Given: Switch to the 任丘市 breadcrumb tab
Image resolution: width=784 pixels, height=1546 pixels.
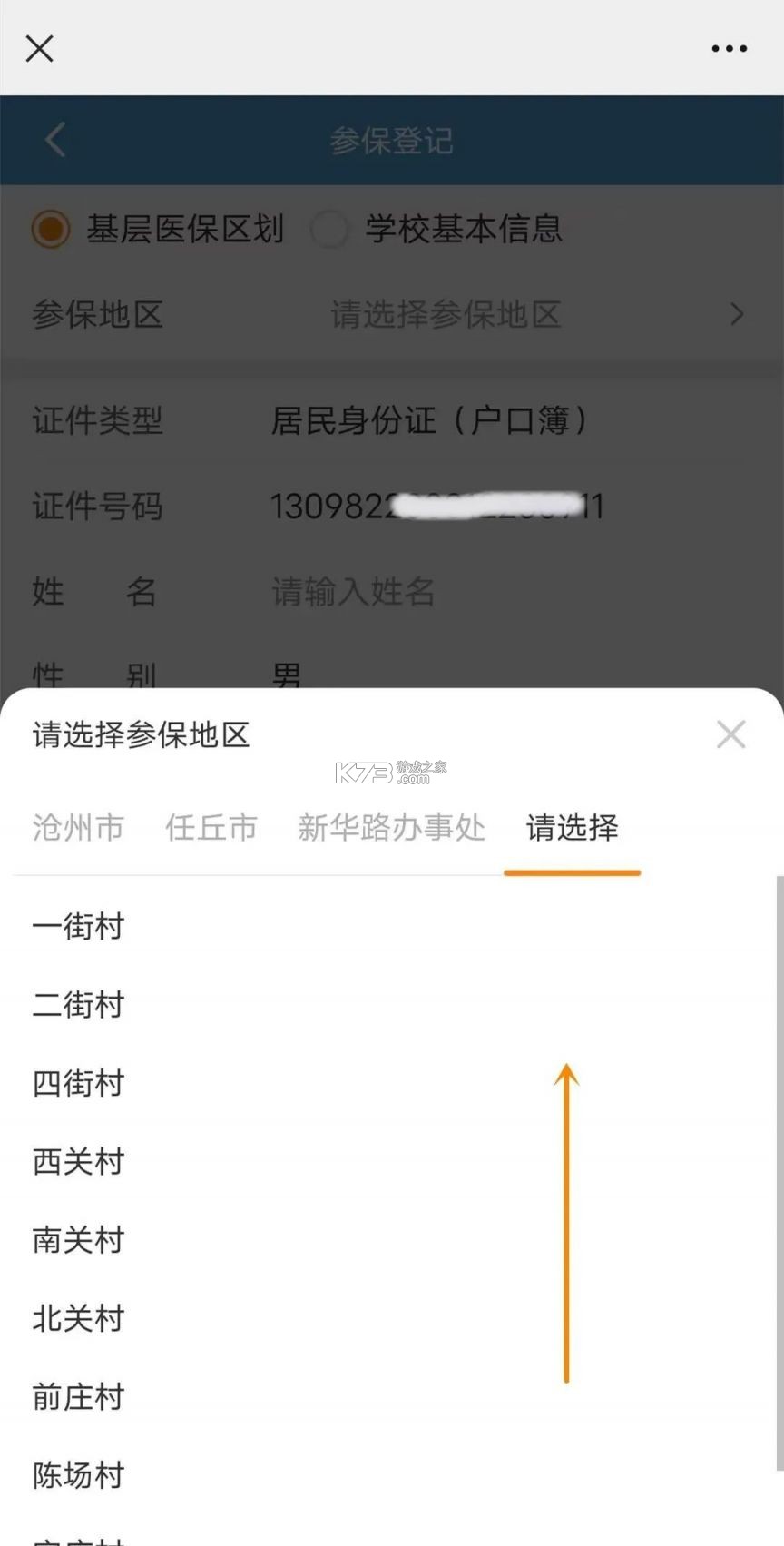Looking at the screenshot, I should (211, 828).
